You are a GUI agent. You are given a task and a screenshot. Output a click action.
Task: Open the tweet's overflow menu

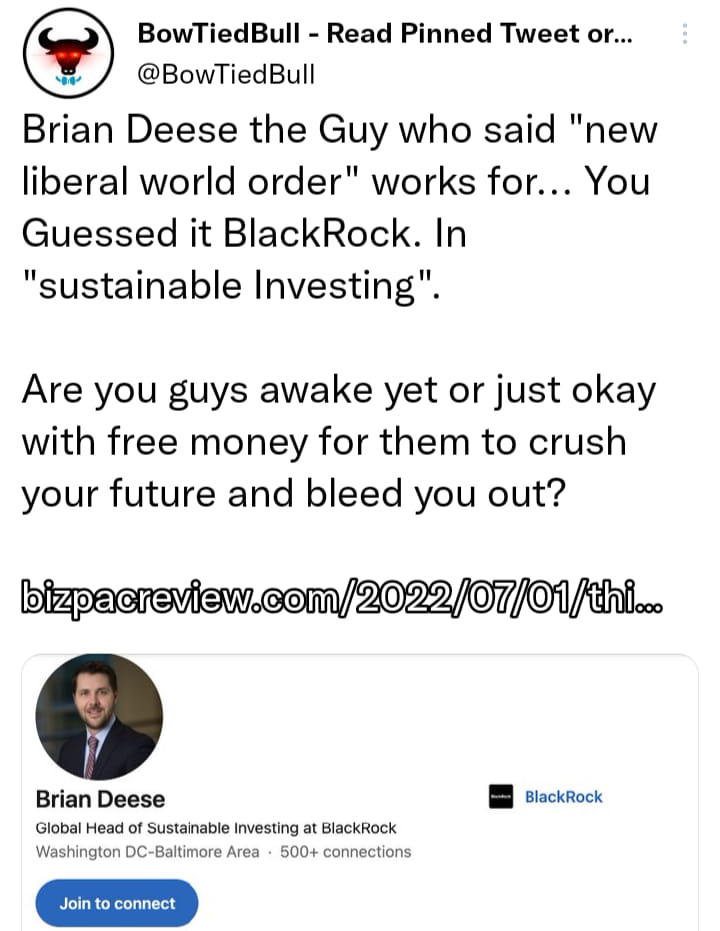(x=685, y=35)
